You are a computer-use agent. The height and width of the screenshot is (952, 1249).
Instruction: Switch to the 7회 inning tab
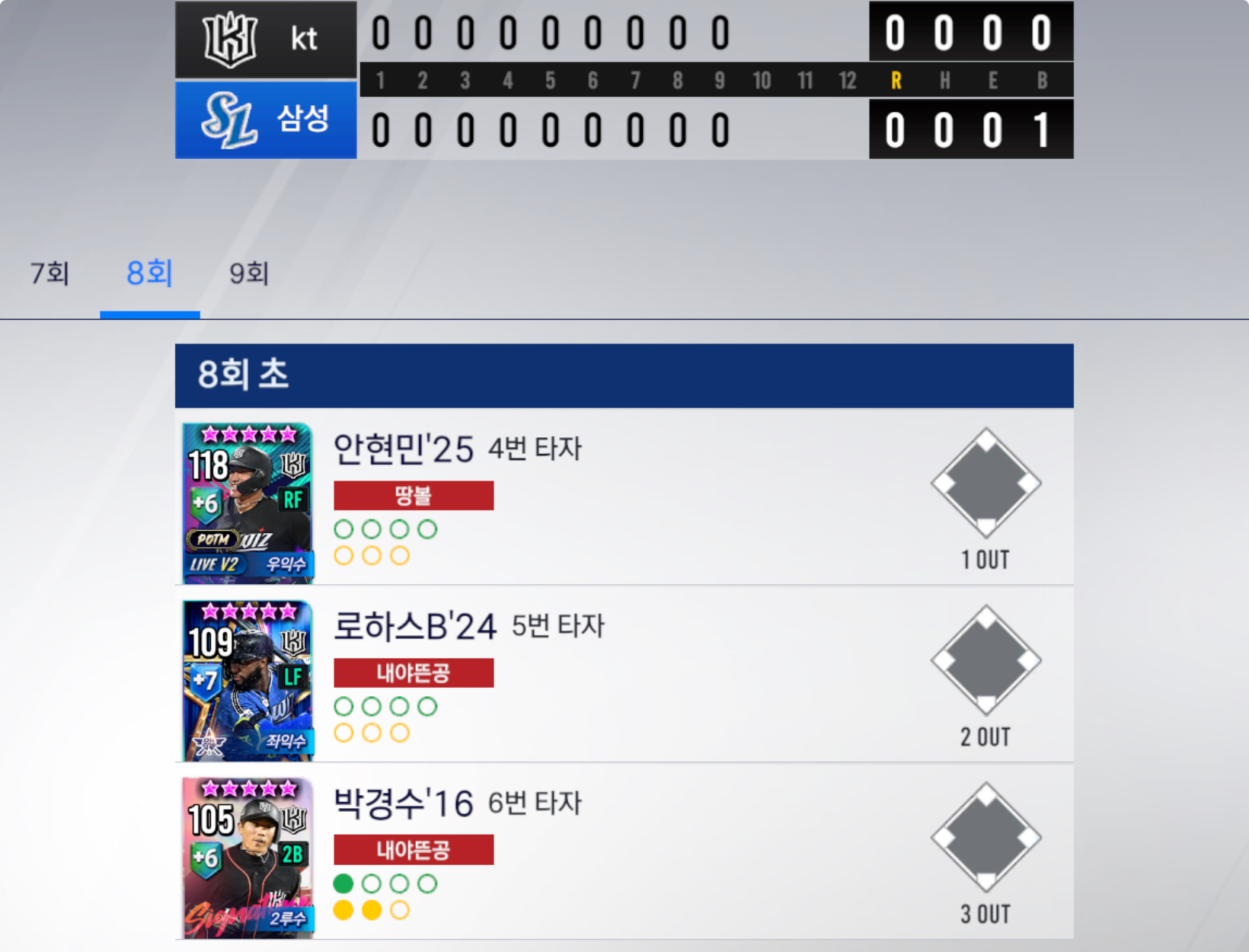[50, 273]
